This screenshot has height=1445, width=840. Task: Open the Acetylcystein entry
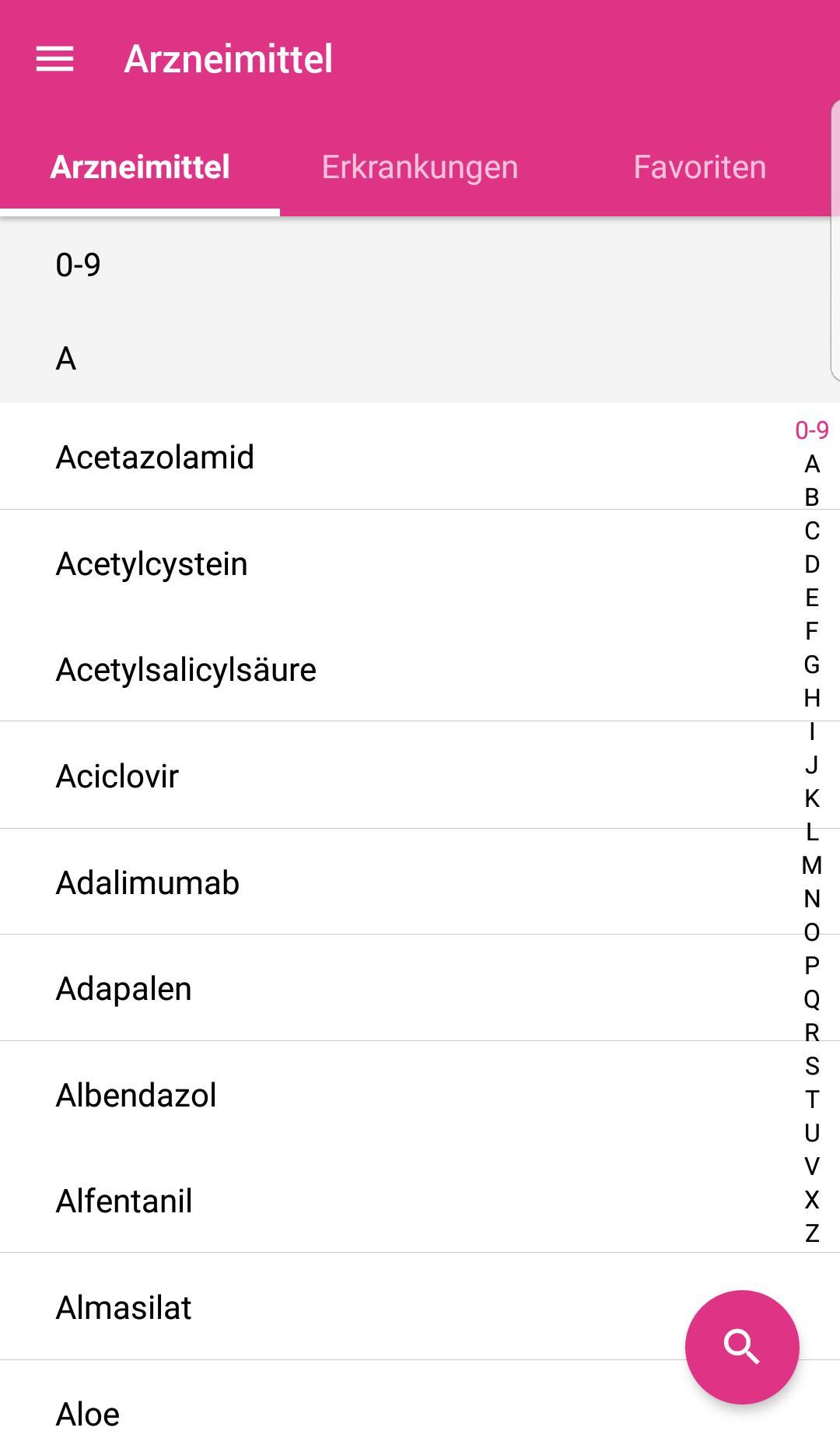[152, 563]
